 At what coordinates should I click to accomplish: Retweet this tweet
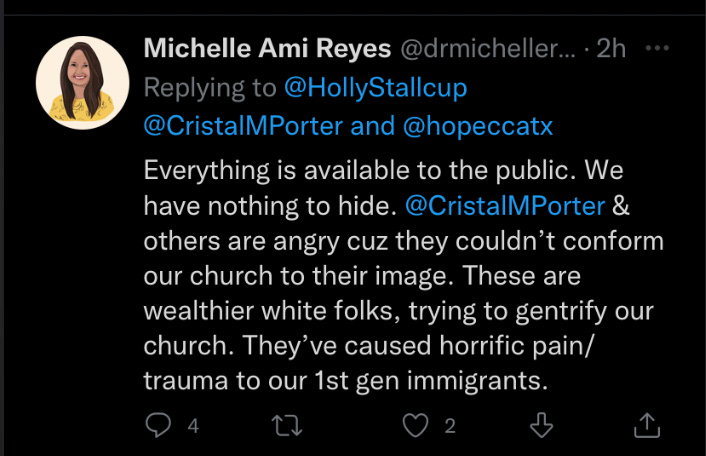(288, 425)
